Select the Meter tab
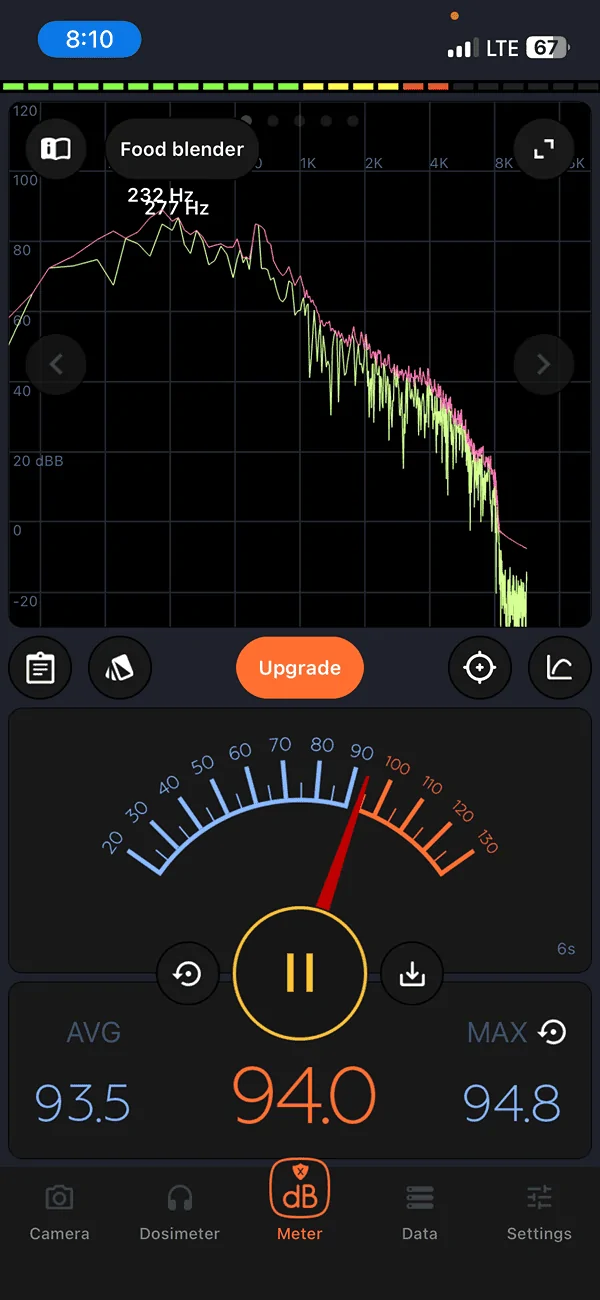600x1300 pixels. [x=300, y=1204]
